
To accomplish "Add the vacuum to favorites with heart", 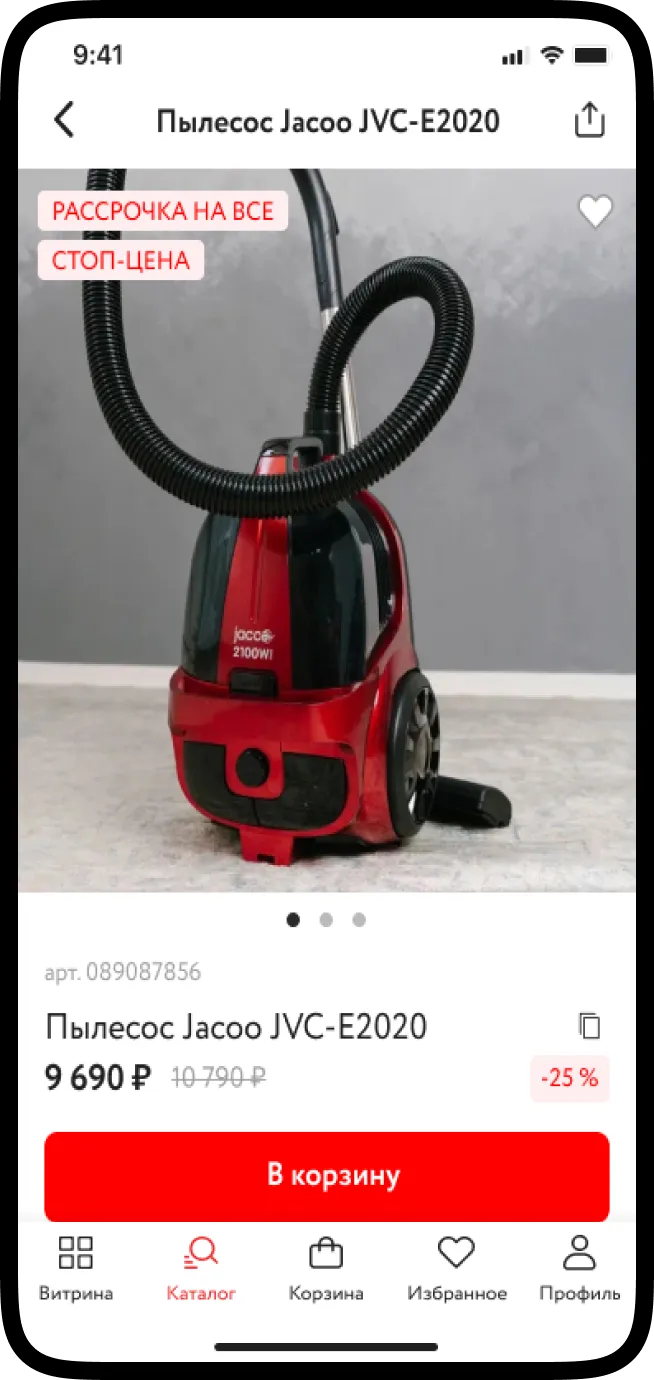I will point(595,211).
